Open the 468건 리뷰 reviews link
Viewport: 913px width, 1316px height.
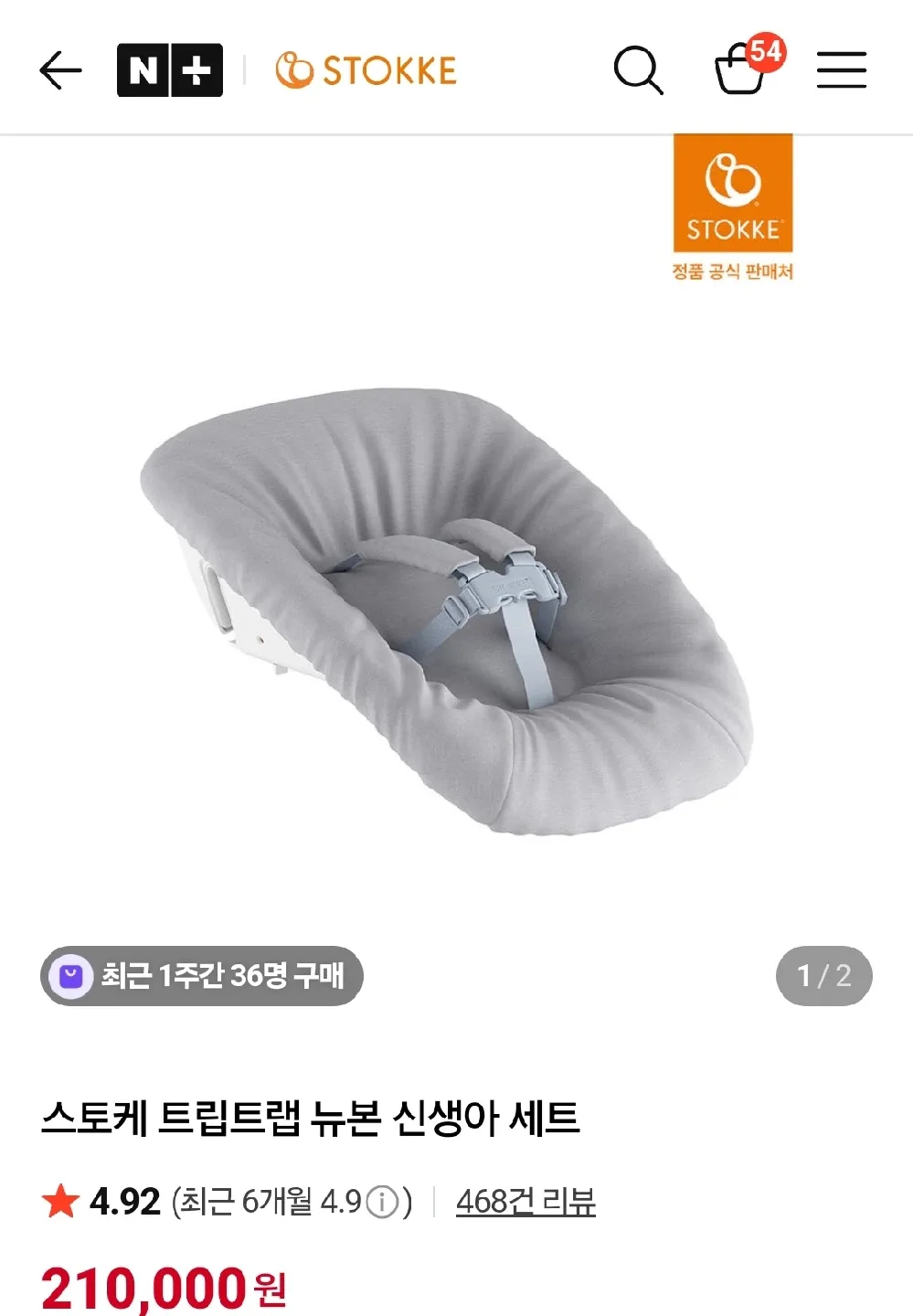526,1201
